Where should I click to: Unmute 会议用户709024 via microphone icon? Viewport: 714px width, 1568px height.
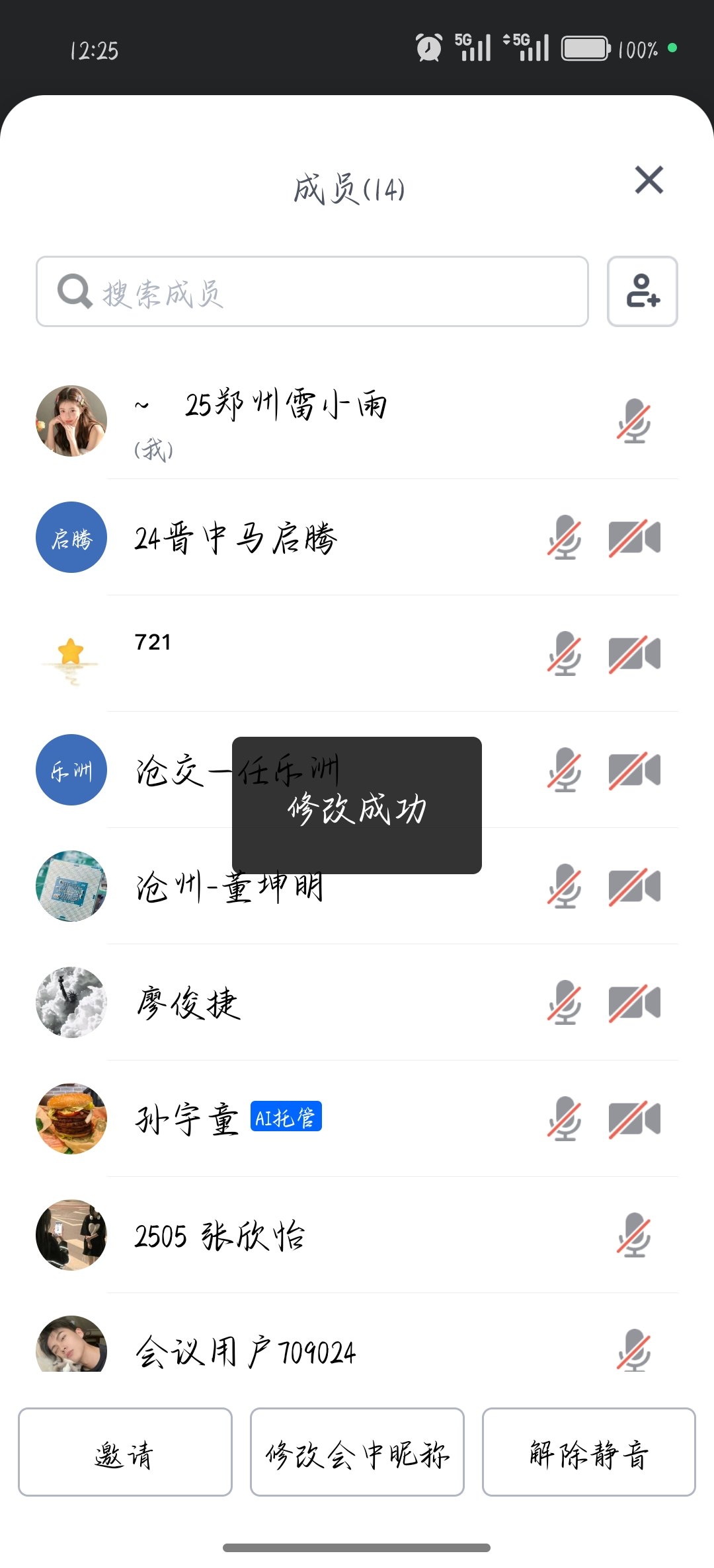click(633, 1351)
